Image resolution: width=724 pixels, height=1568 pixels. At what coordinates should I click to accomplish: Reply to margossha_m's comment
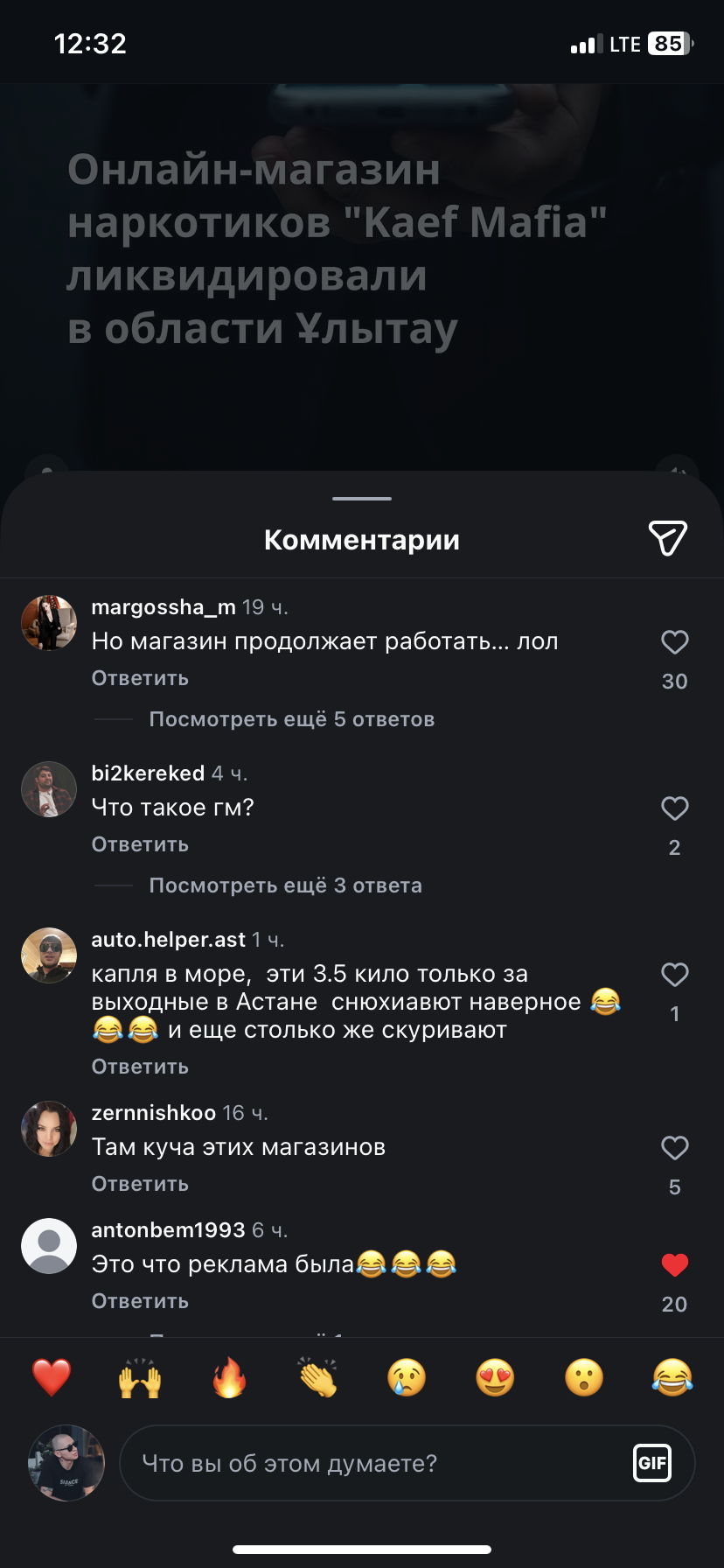coord(140,678)
